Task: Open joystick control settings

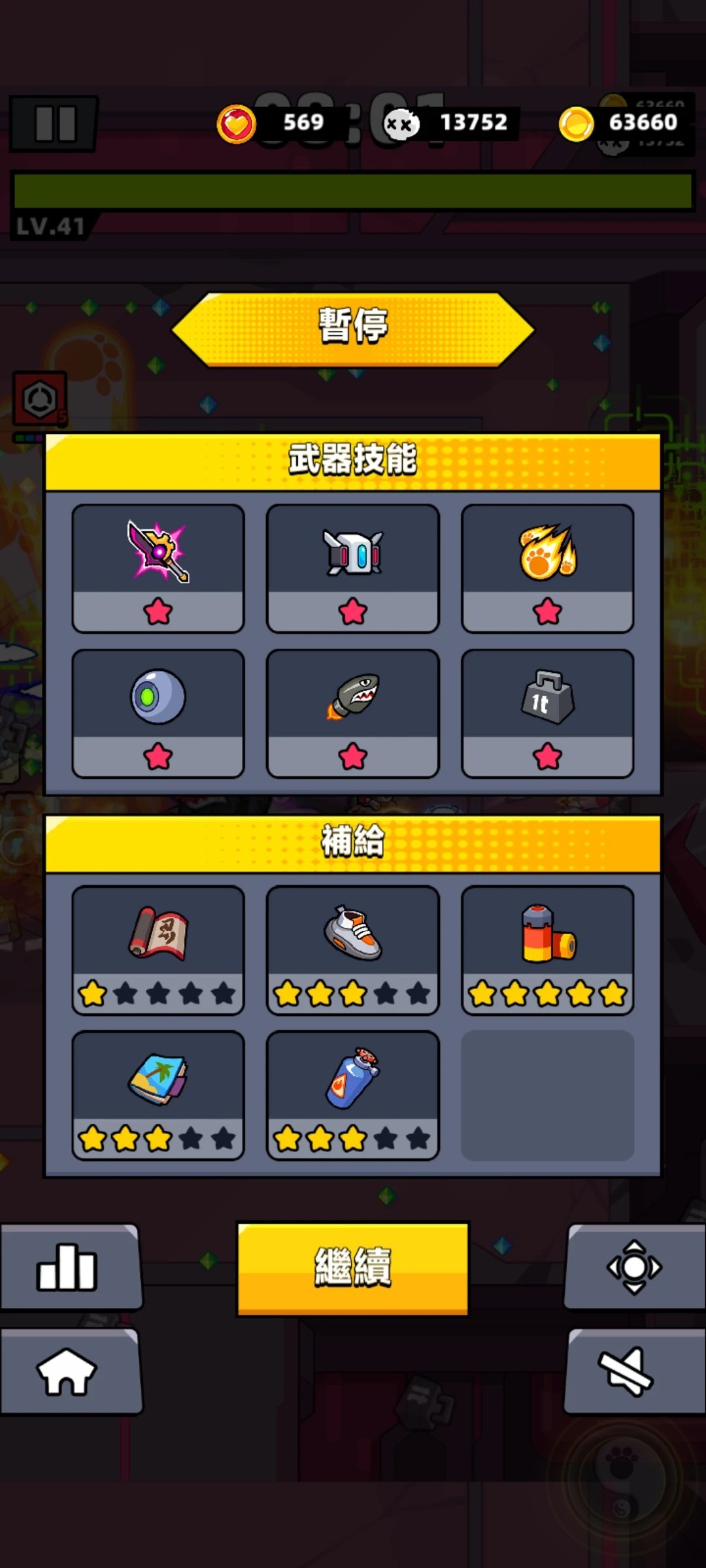Action: 635,1267
